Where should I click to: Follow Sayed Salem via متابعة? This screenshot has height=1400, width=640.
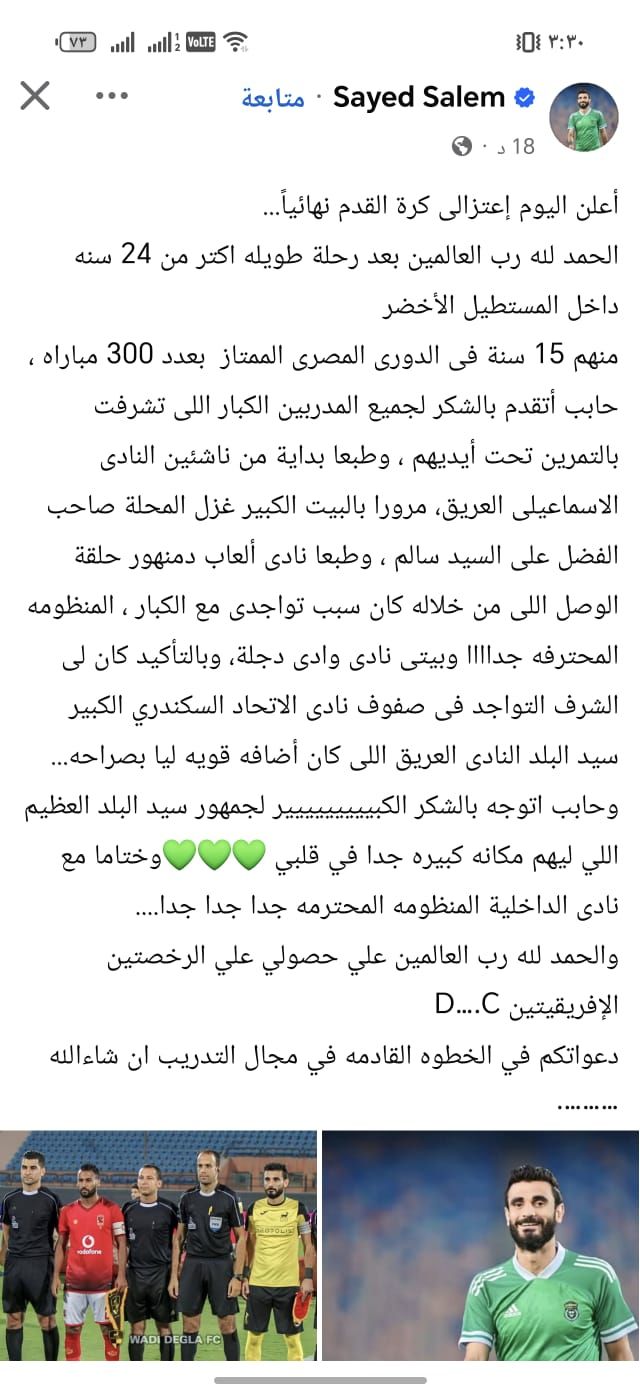pyautogui.click(x=273, y=98)
